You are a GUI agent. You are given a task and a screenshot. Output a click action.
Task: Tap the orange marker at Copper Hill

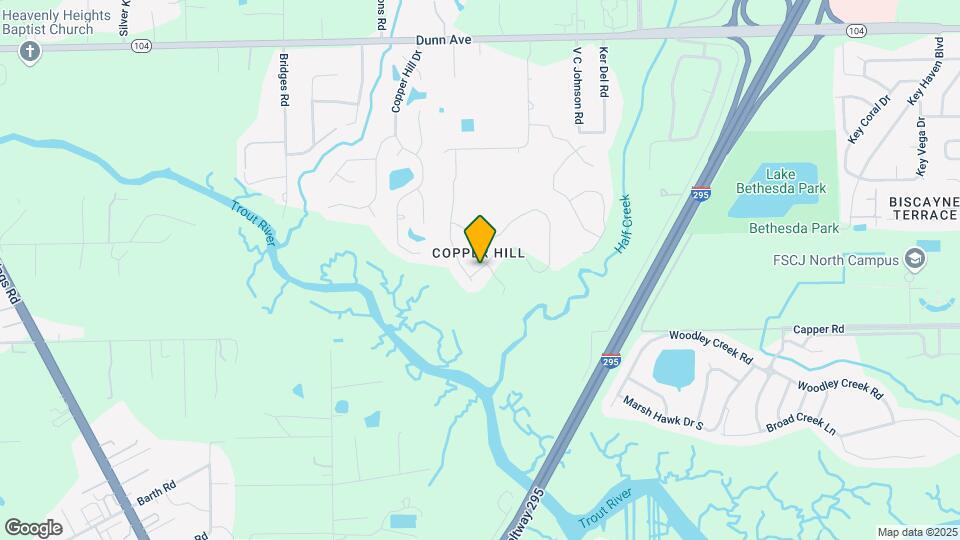click(480, 239)
